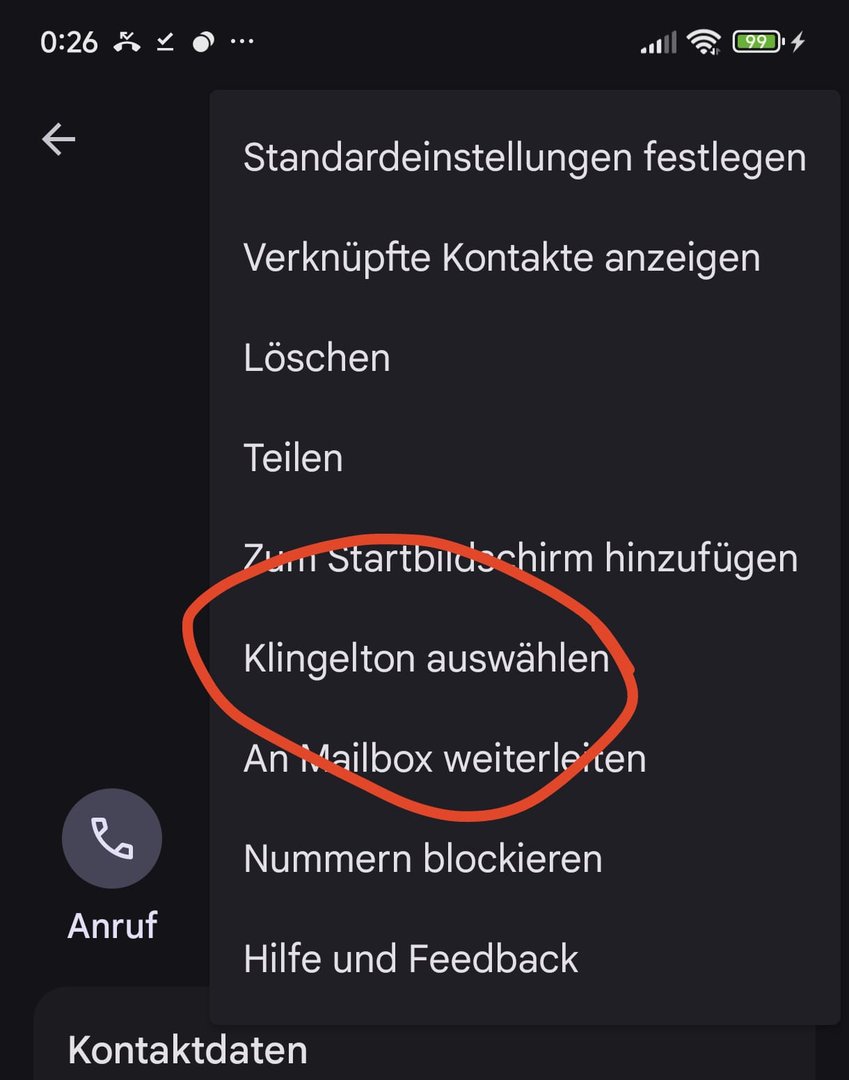849x1080 pixels.
Task: Tap the Anruf call button
Action: click(112, 840)
